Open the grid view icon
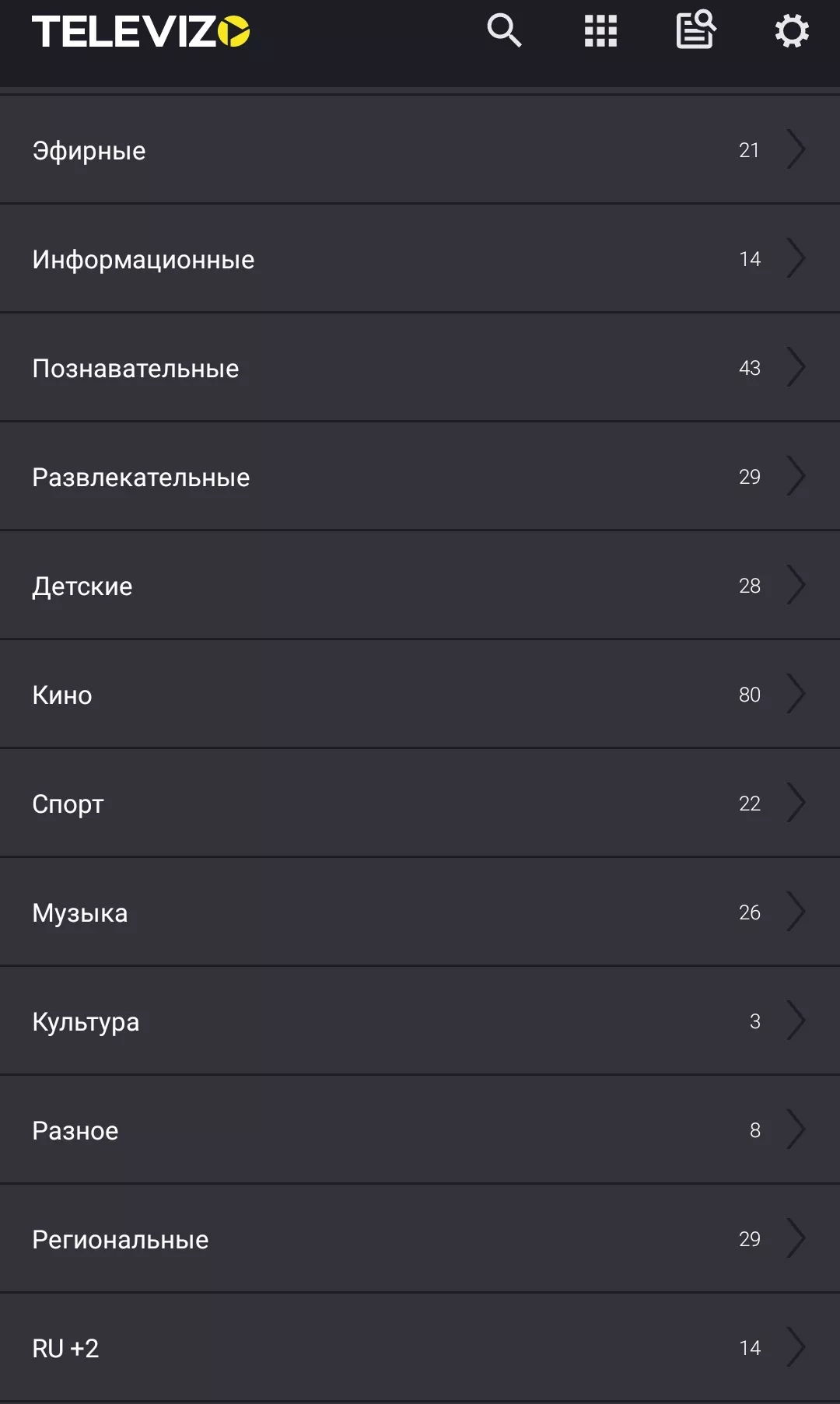This screenshot has width=840, height=1404. click(x=600, y=31)
